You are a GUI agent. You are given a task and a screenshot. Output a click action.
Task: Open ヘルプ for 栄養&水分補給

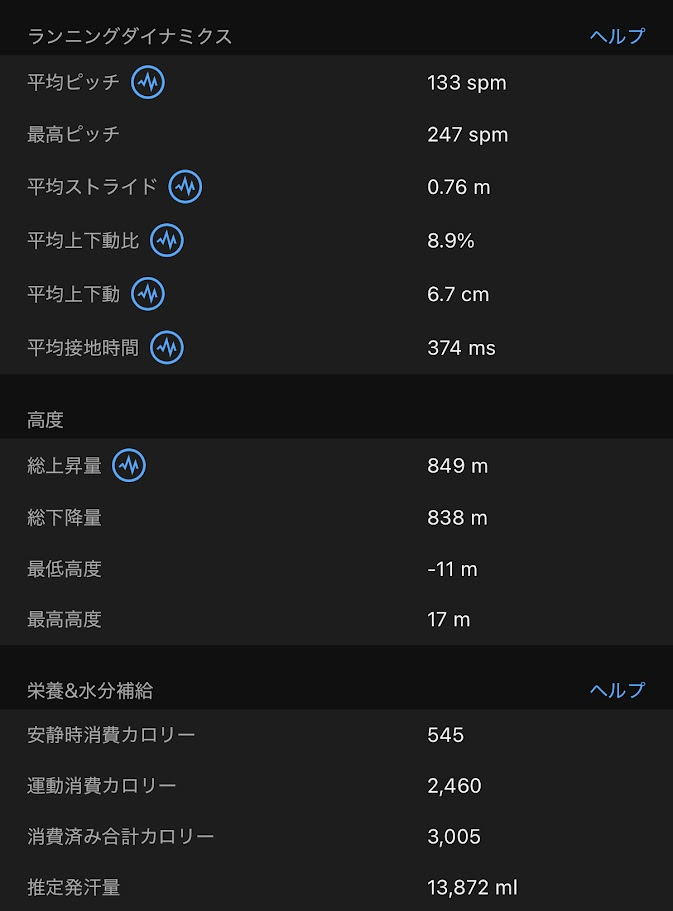click(617, 690)
